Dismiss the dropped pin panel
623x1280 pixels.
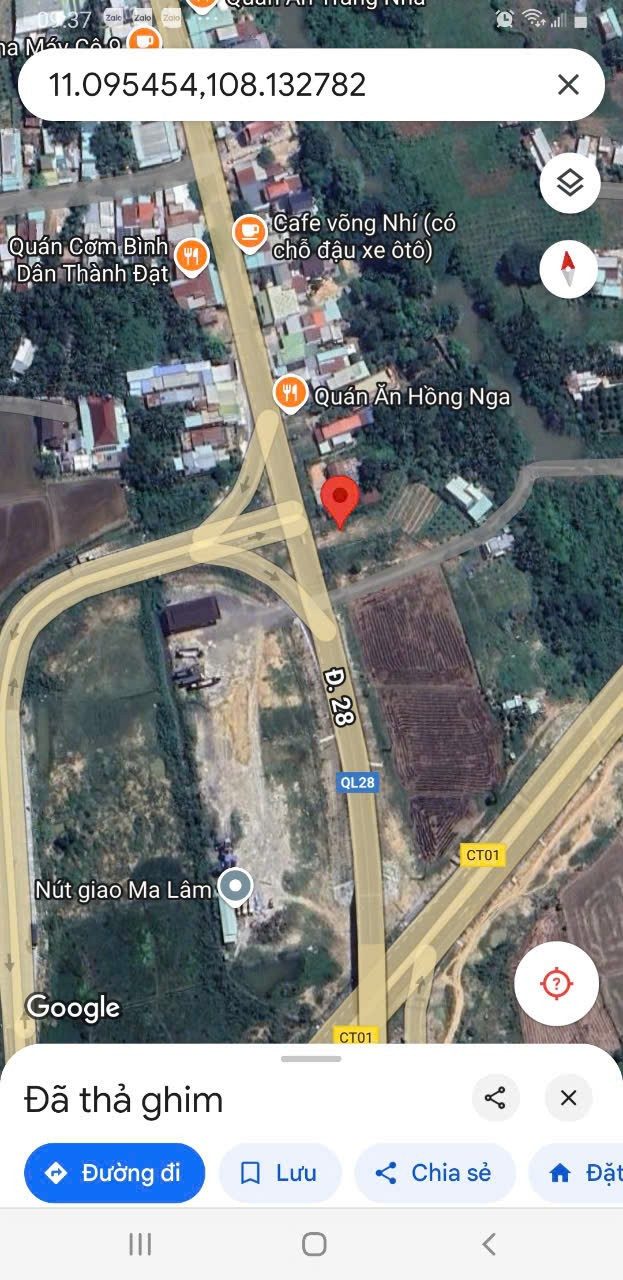(x=568, y=1098)
